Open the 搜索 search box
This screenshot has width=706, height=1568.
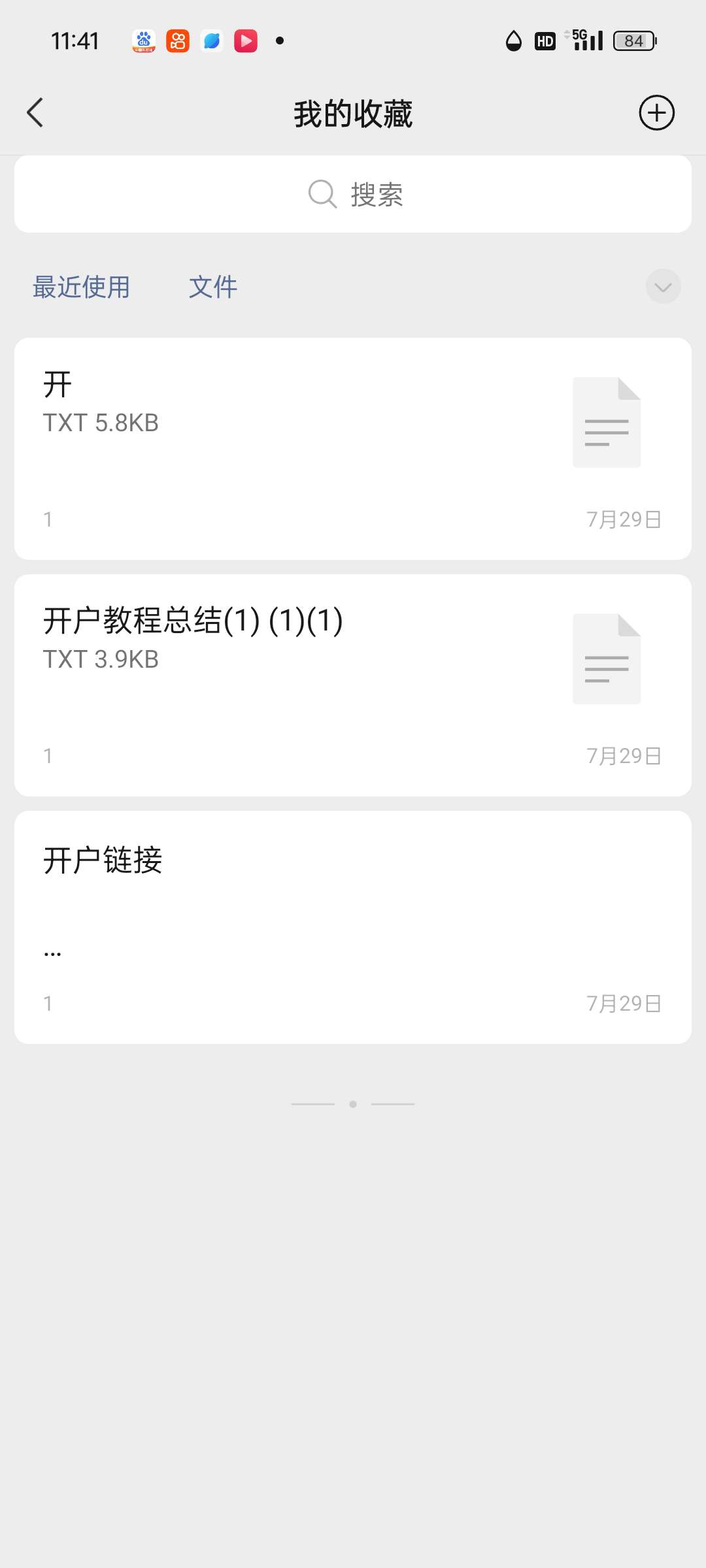353,194
